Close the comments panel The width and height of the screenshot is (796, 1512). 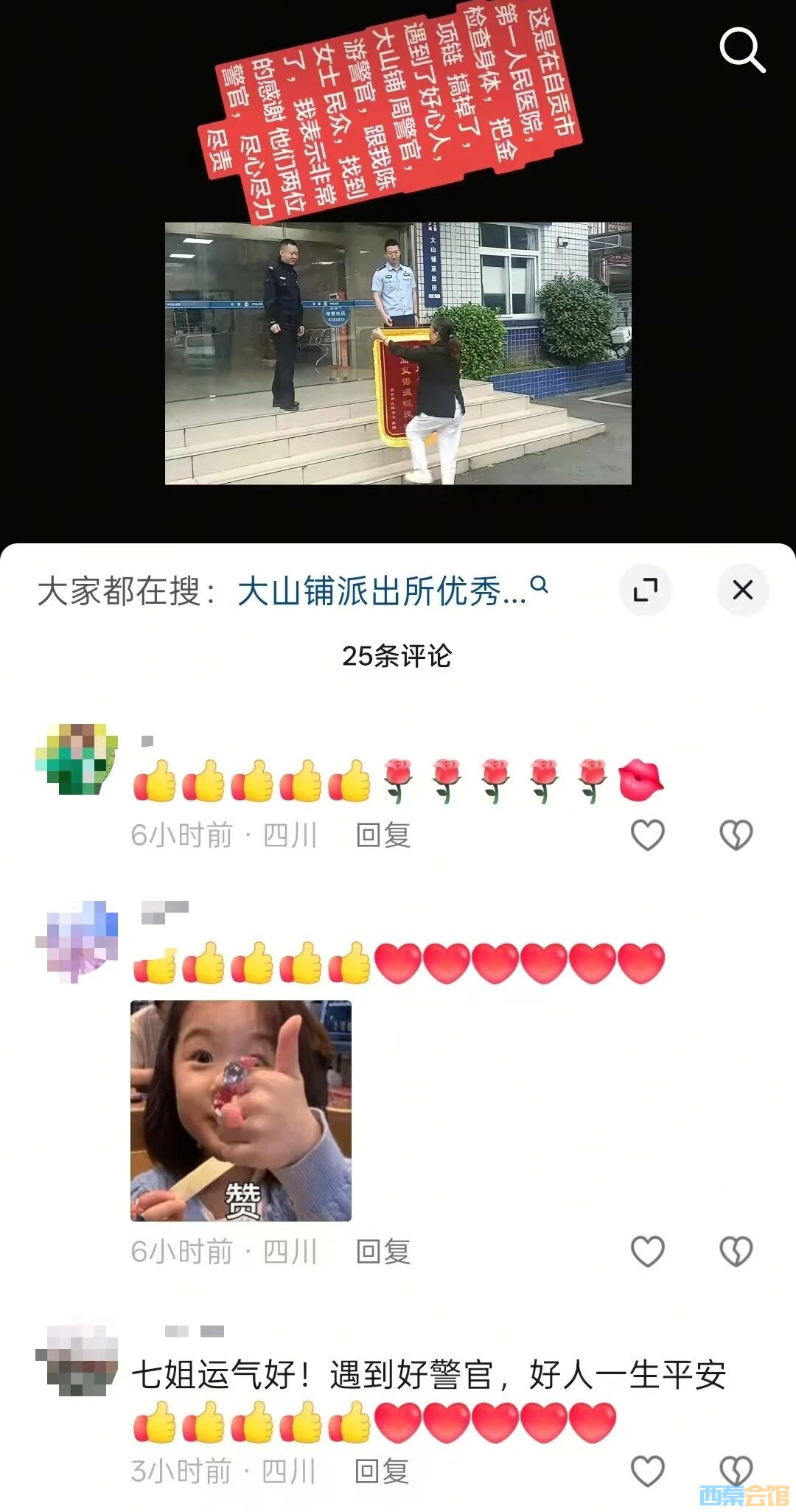tap(742, 590)
